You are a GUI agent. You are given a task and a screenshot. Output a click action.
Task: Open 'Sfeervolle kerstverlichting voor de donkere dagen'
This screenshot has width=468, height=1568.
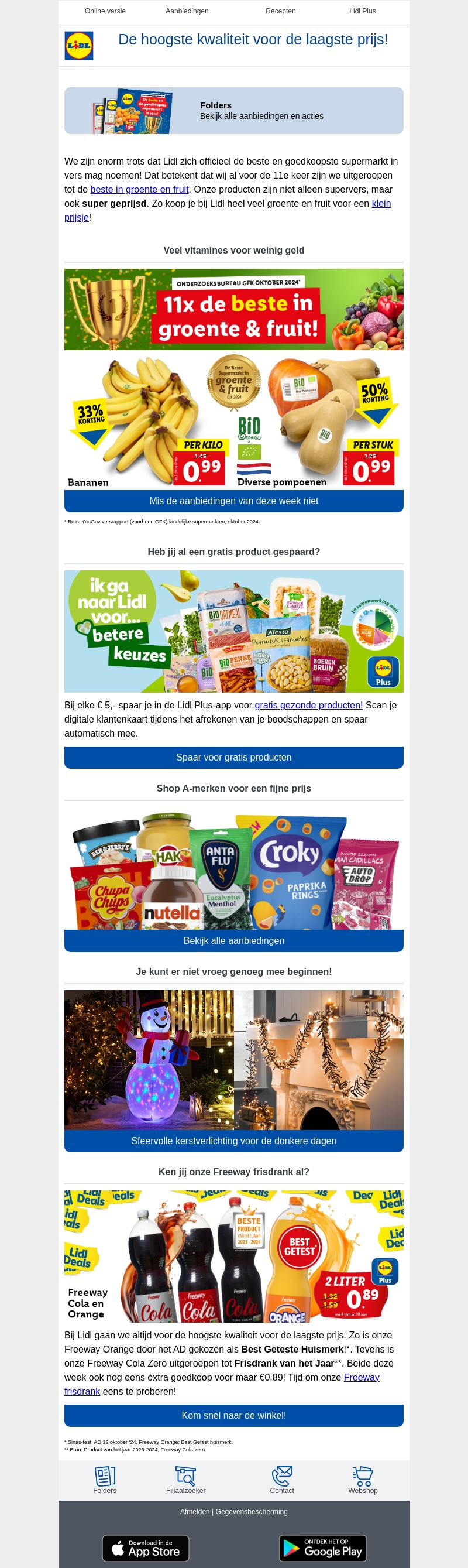tap(233, 1141)
